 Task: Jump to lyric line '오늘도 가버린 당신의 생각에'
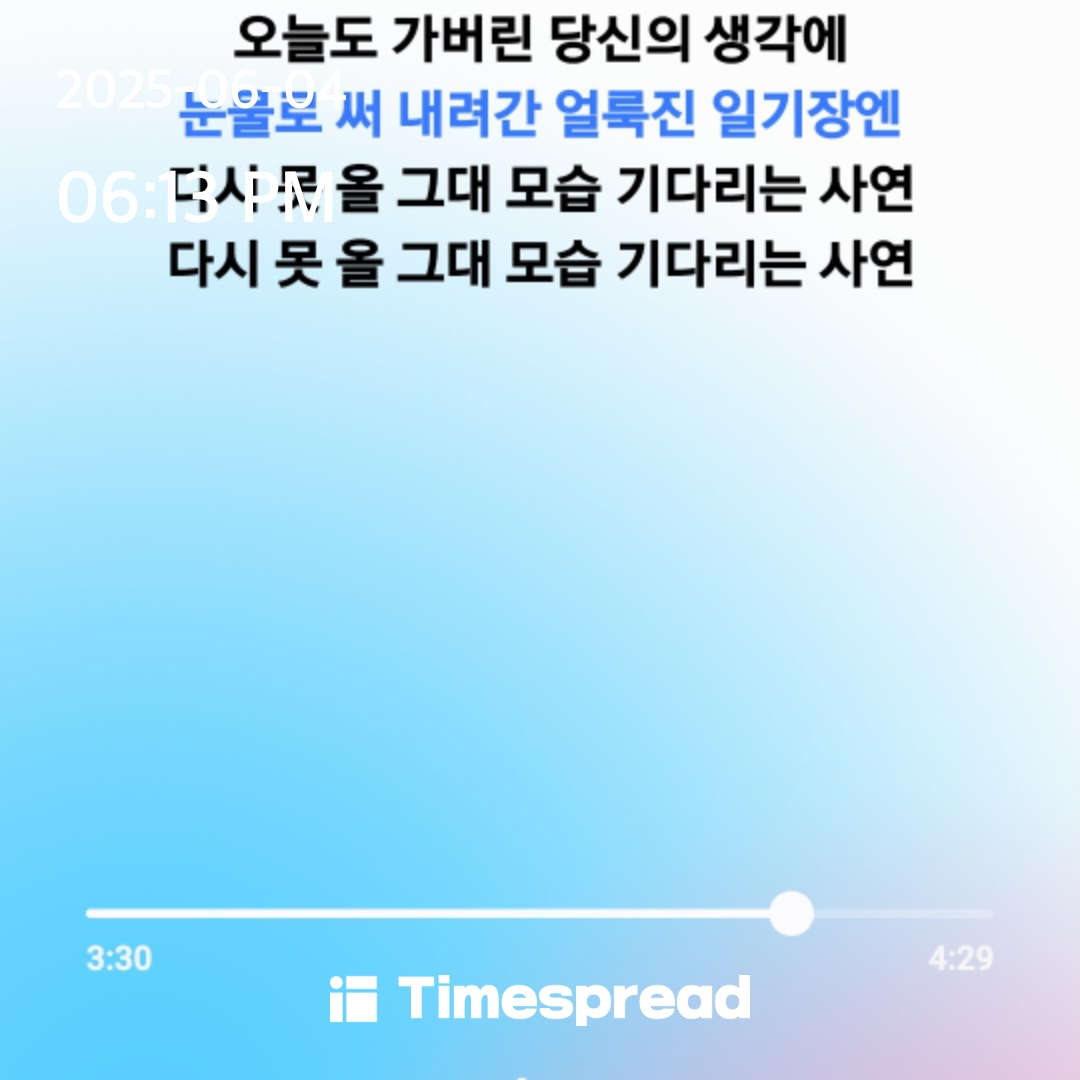click(540, 40)
